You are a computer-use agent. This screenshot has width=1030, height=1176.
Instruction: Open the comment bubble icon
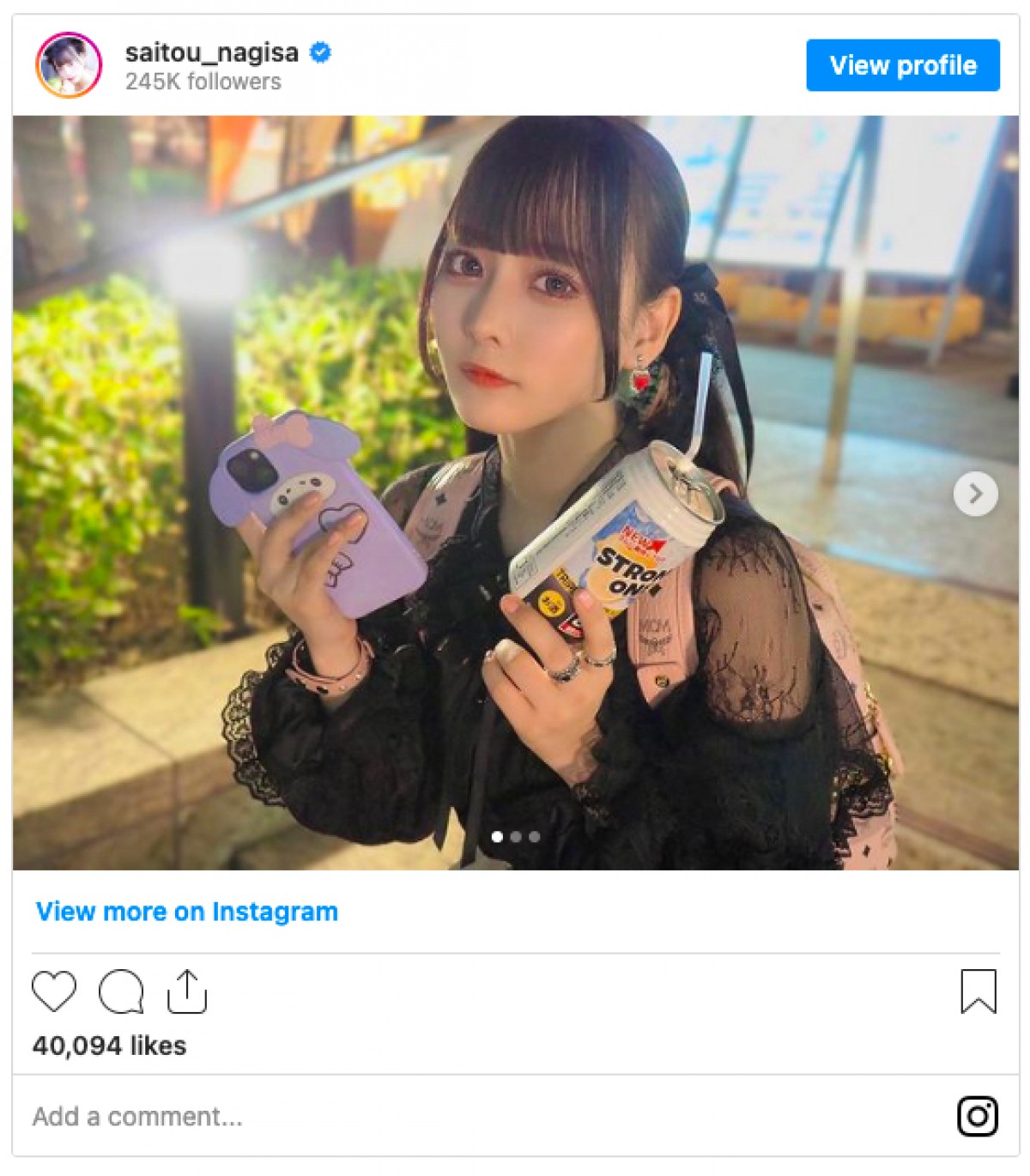tap(121, 991)
